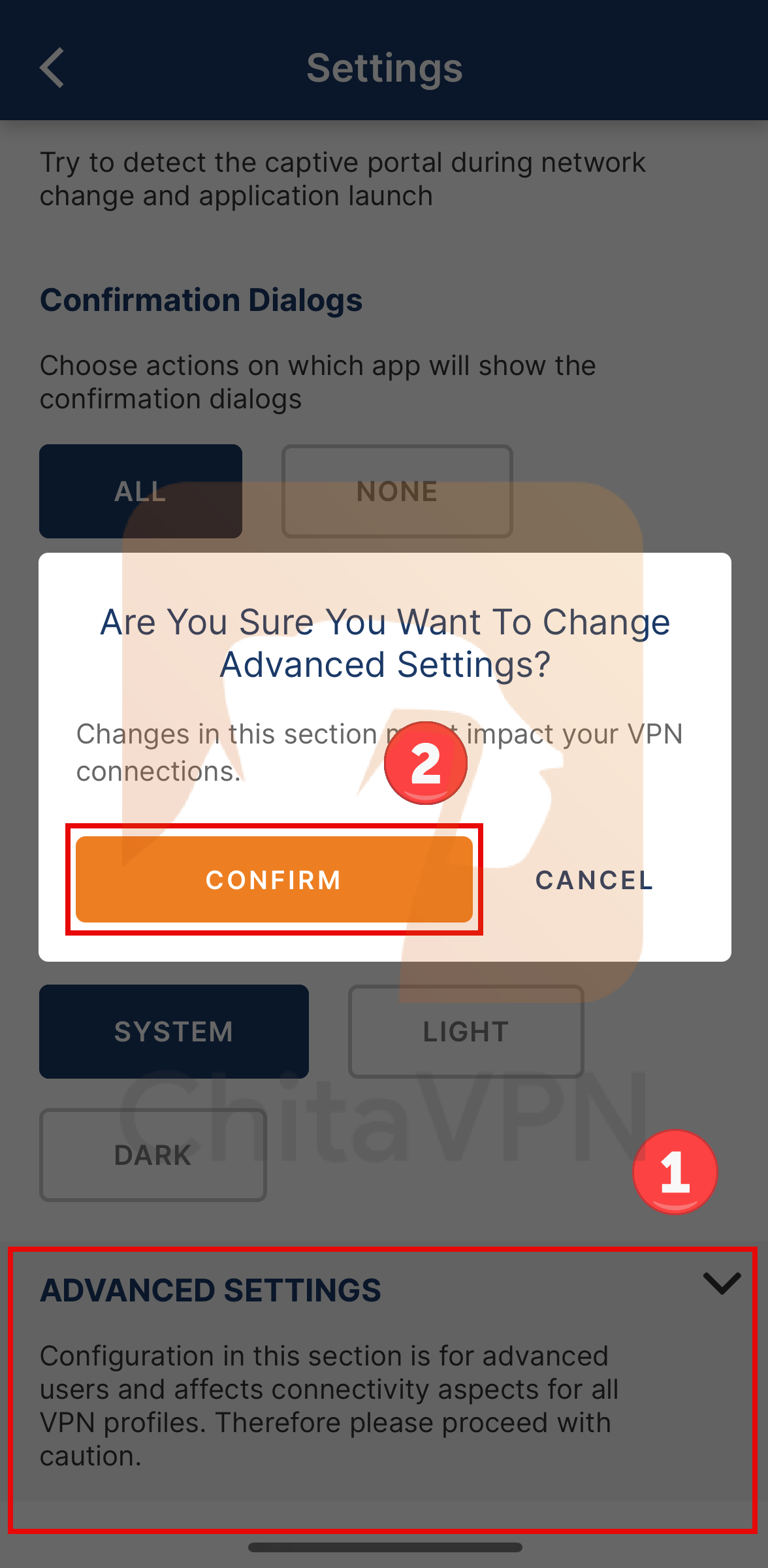Choose NONE for confirmation dialogs
The height and width of the screenshot is (1568, 768).
pos(396,491)
